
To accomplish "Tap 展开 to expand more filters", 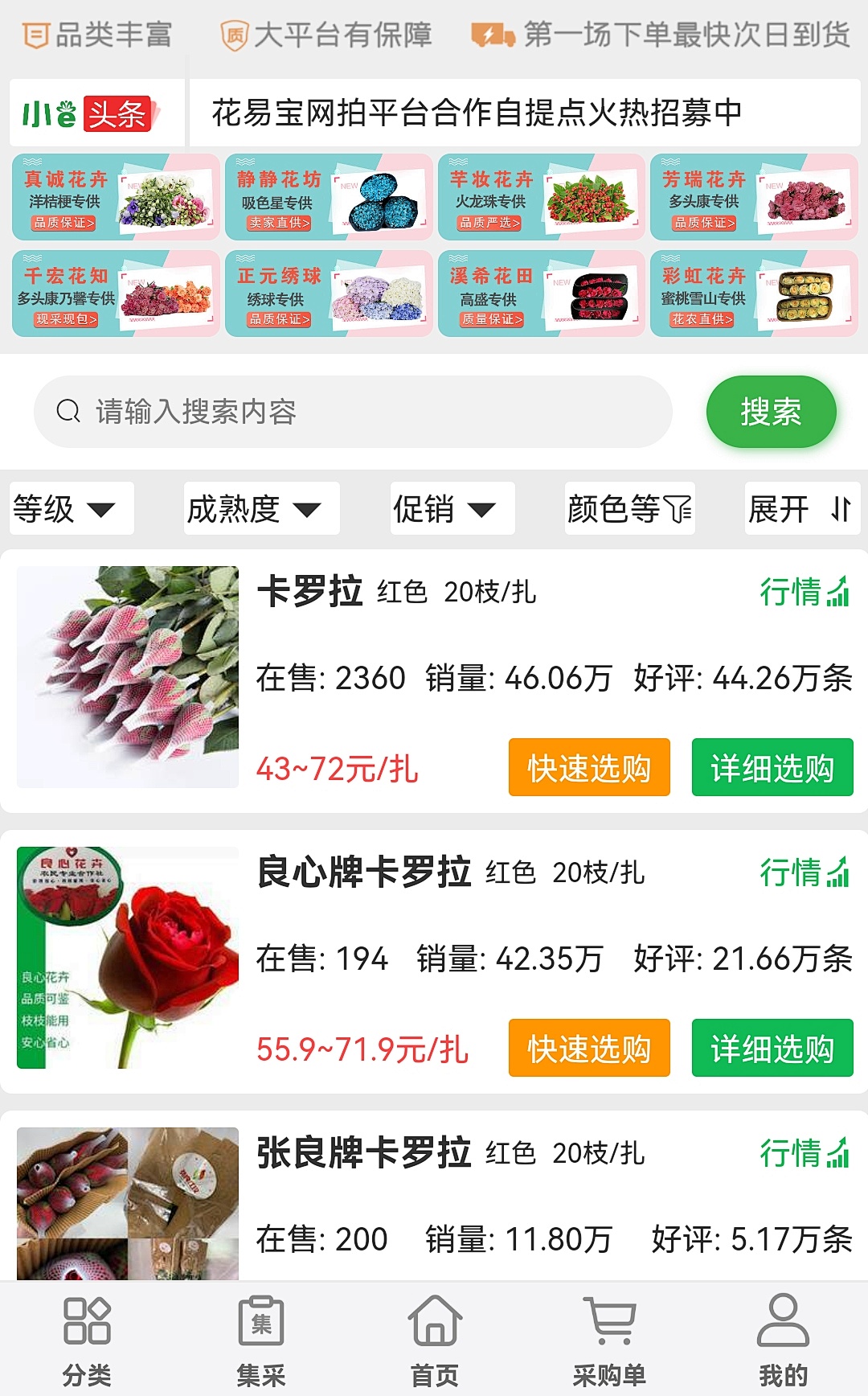I will coord(800,508).
